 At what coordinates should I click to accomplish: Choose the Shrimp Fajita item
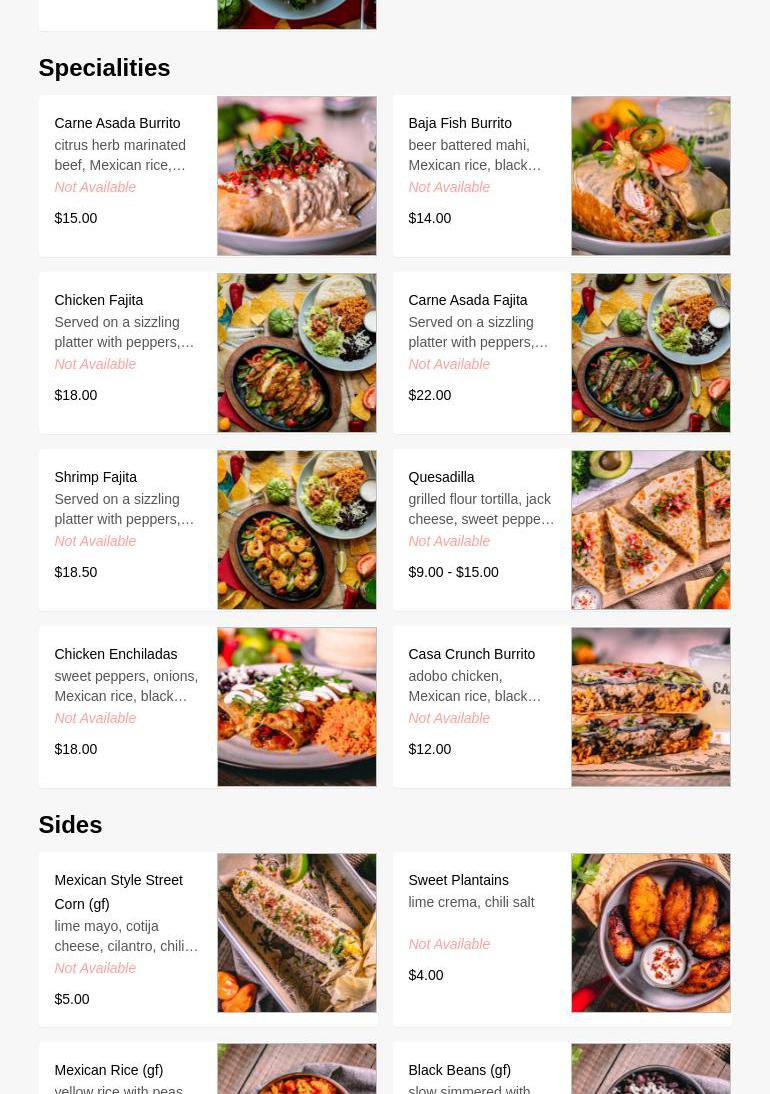(207, 530)
